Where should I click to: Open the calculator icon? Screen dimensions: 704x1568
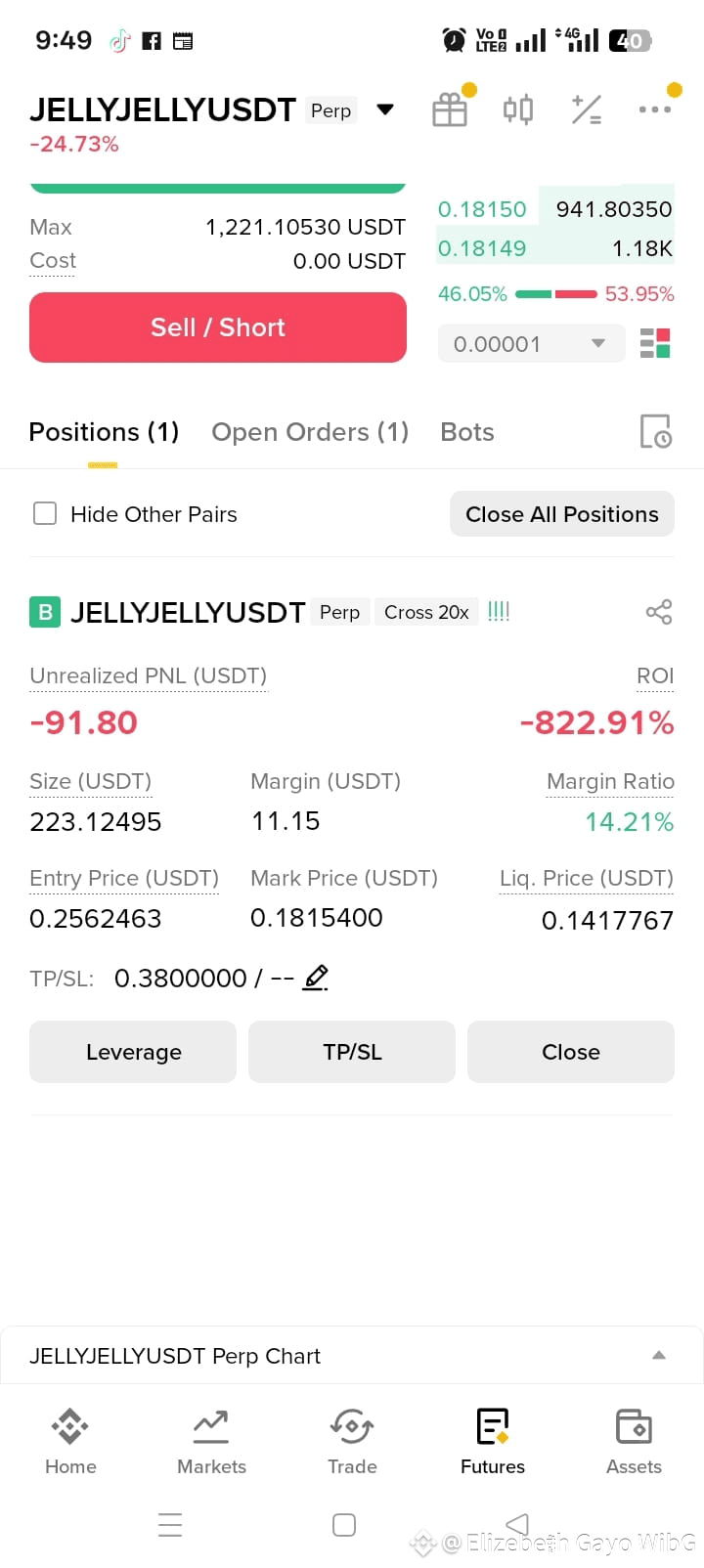pos(587,109)
